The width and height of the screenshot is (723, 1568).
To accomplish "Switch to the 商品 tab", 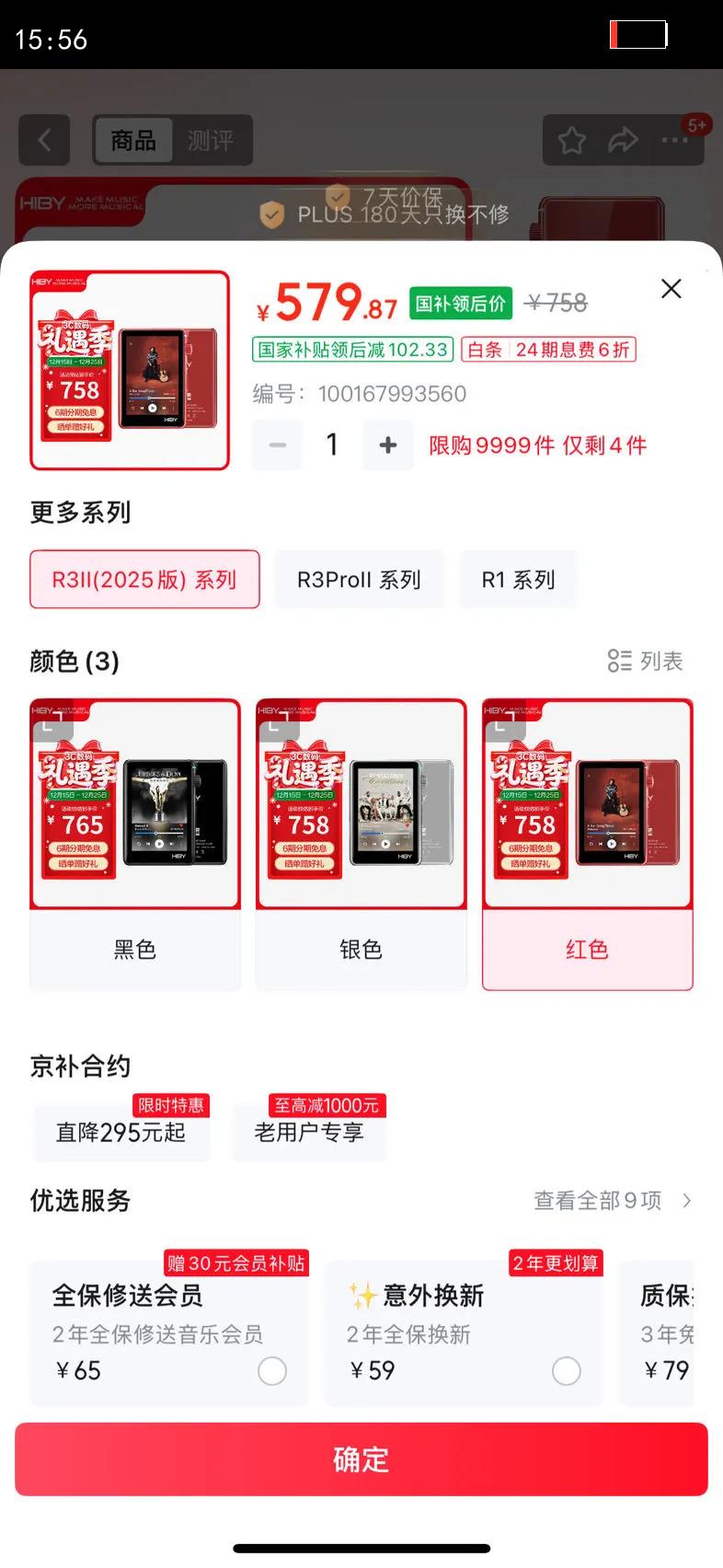I will [132, 140].
